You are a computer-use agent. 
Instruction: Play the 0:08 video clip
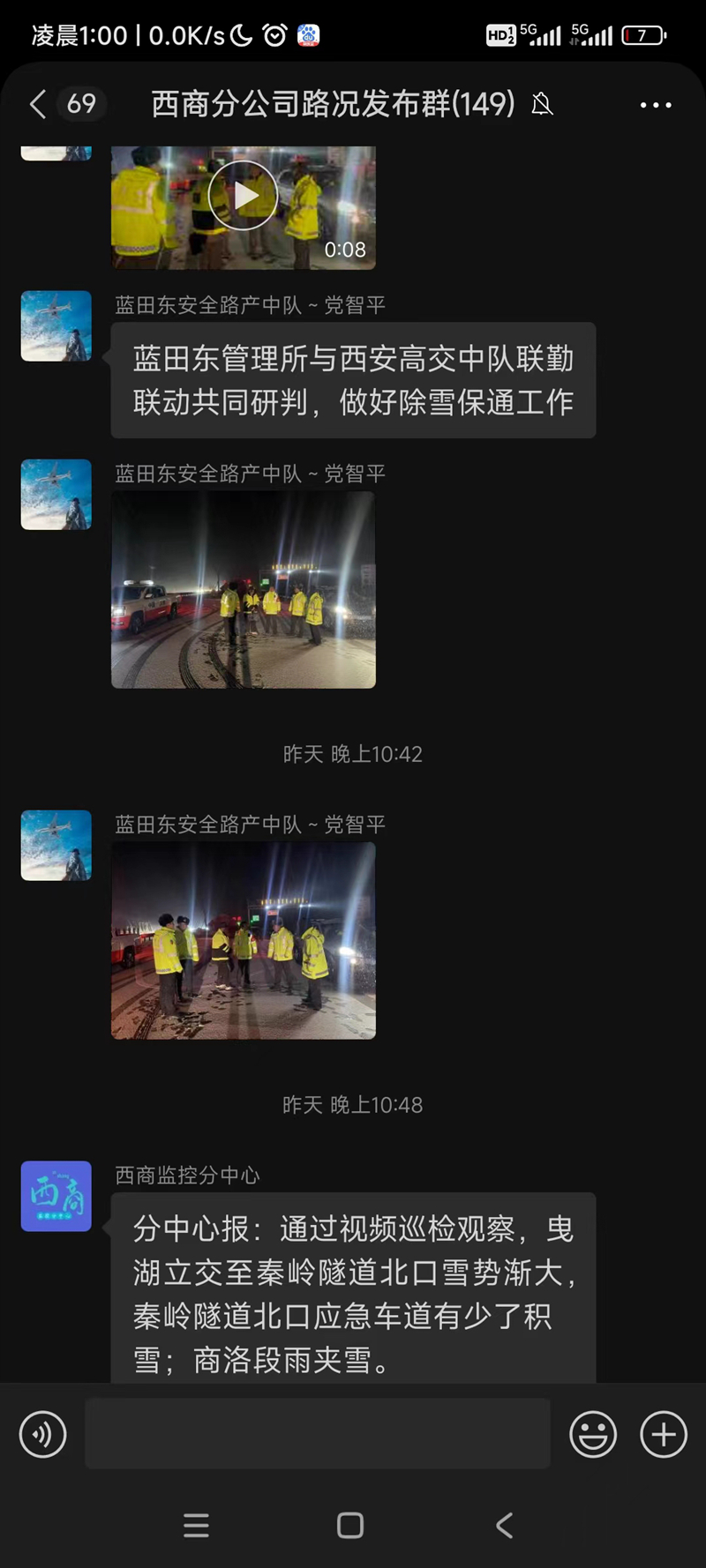click(243, 196)
